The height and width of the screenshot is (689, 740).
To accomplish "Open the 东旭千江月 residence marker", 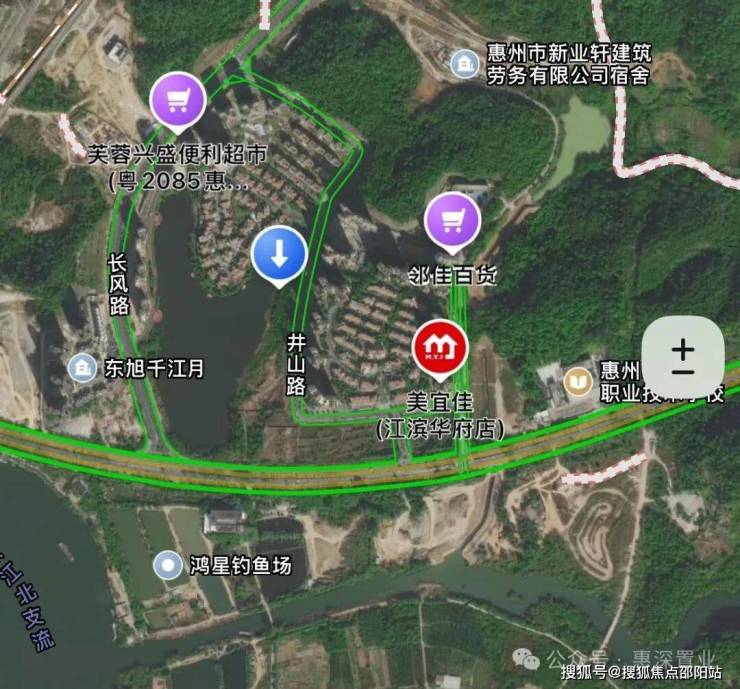I will click(82, 367).
